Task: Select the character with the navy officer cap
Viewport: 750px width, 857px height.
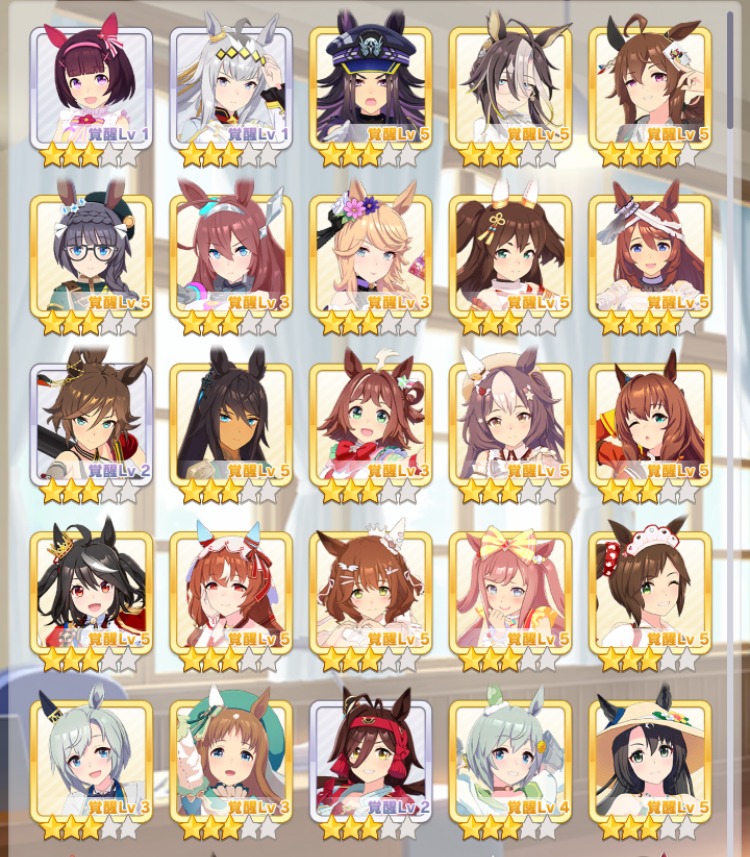Action: pyautogui.click(x=370, y=88)
